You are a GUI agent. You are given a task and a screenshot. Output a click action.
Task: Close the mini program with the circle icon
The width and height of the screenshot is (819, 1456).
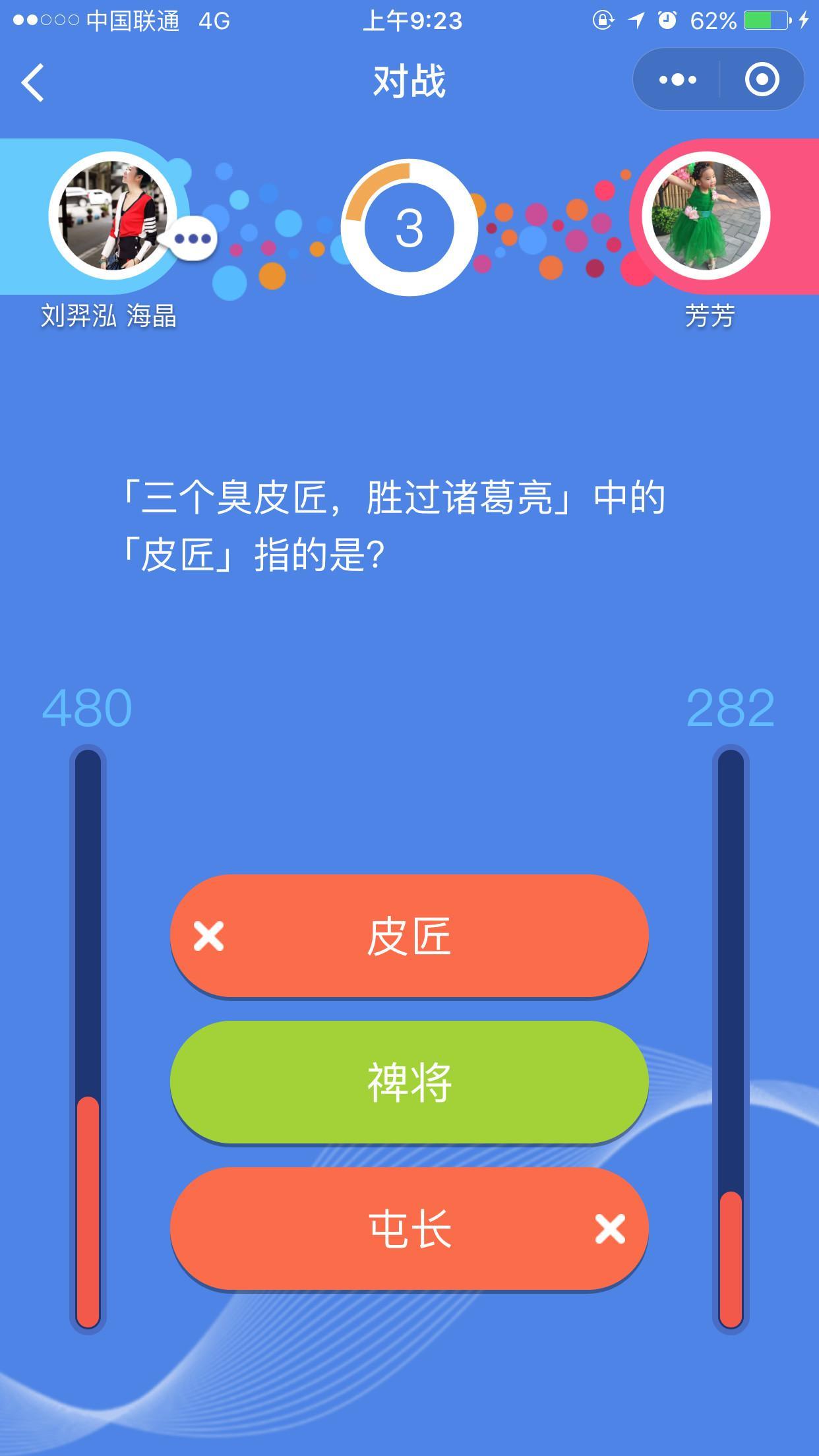pyautogui.click(x=762, y=80)
